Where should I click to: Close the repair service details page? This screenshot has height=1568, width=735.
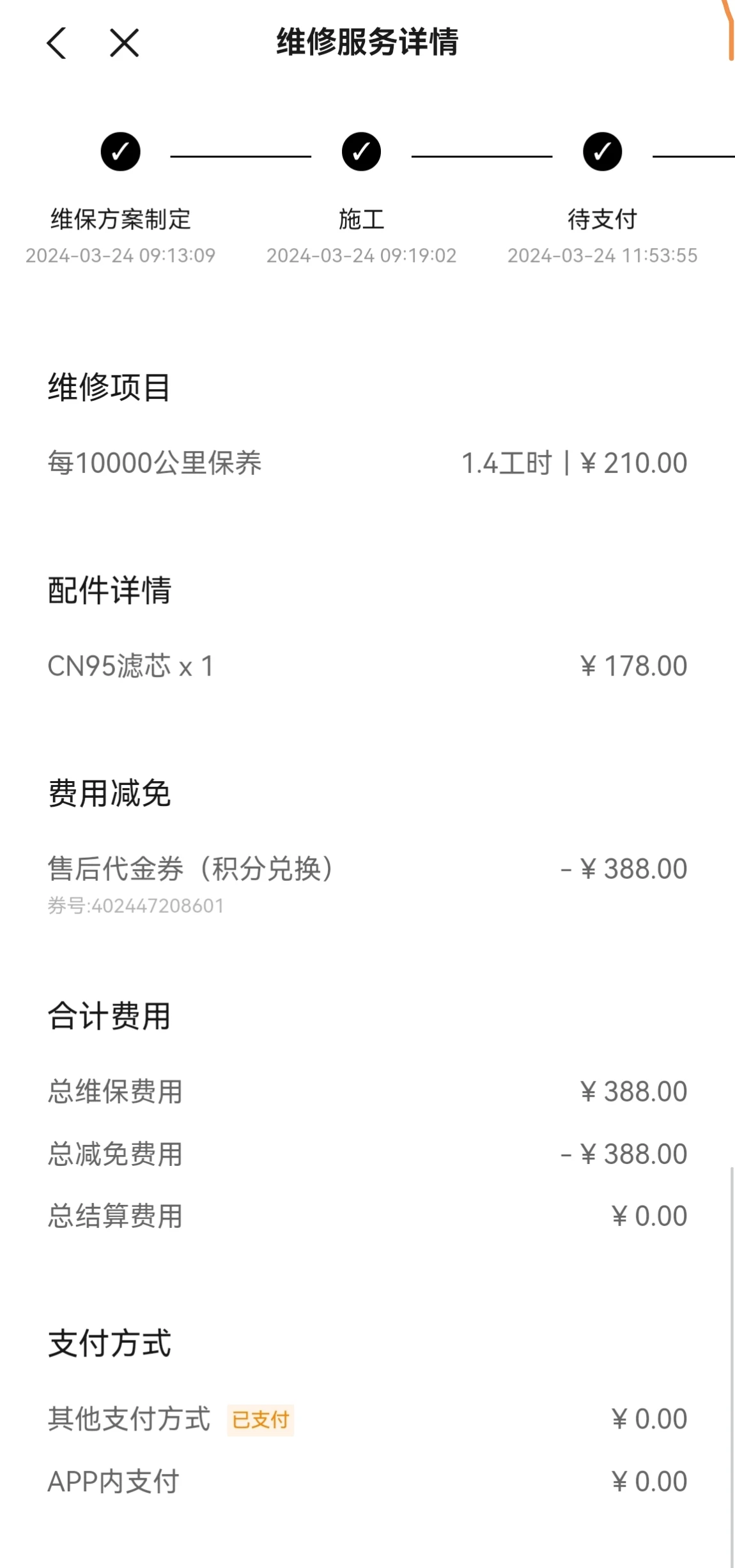(x=124, y=43)
